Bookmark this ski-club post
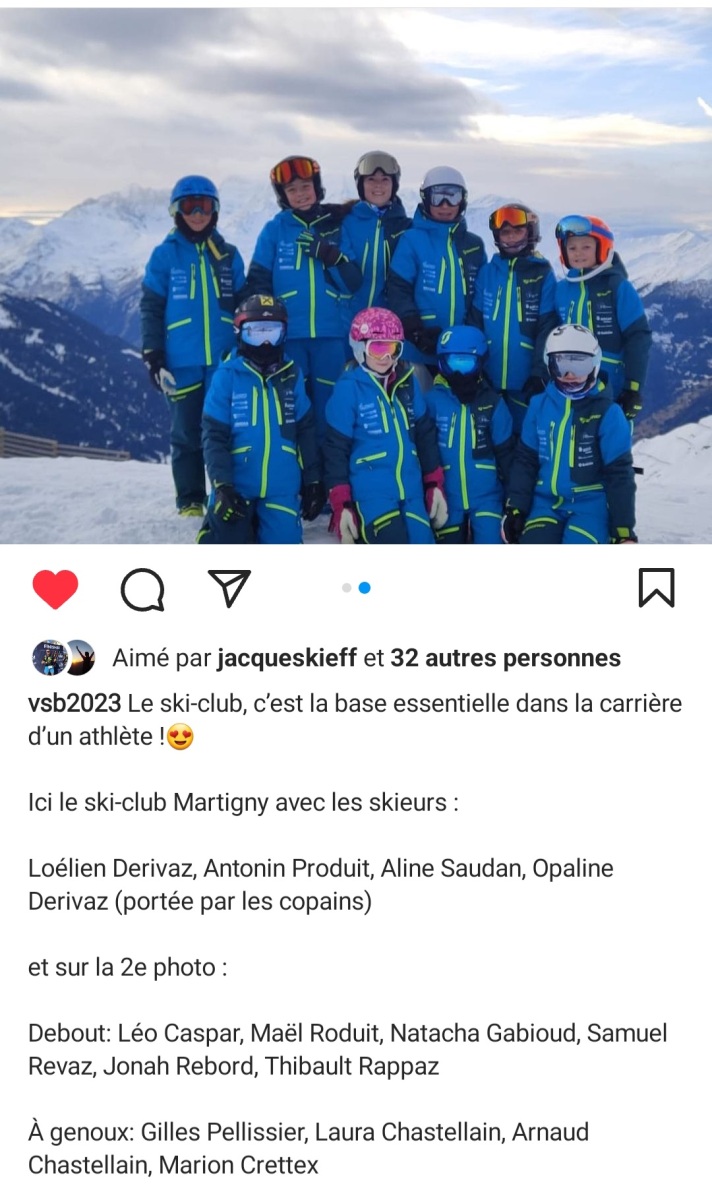712x1200 pixels. (656, 588)
